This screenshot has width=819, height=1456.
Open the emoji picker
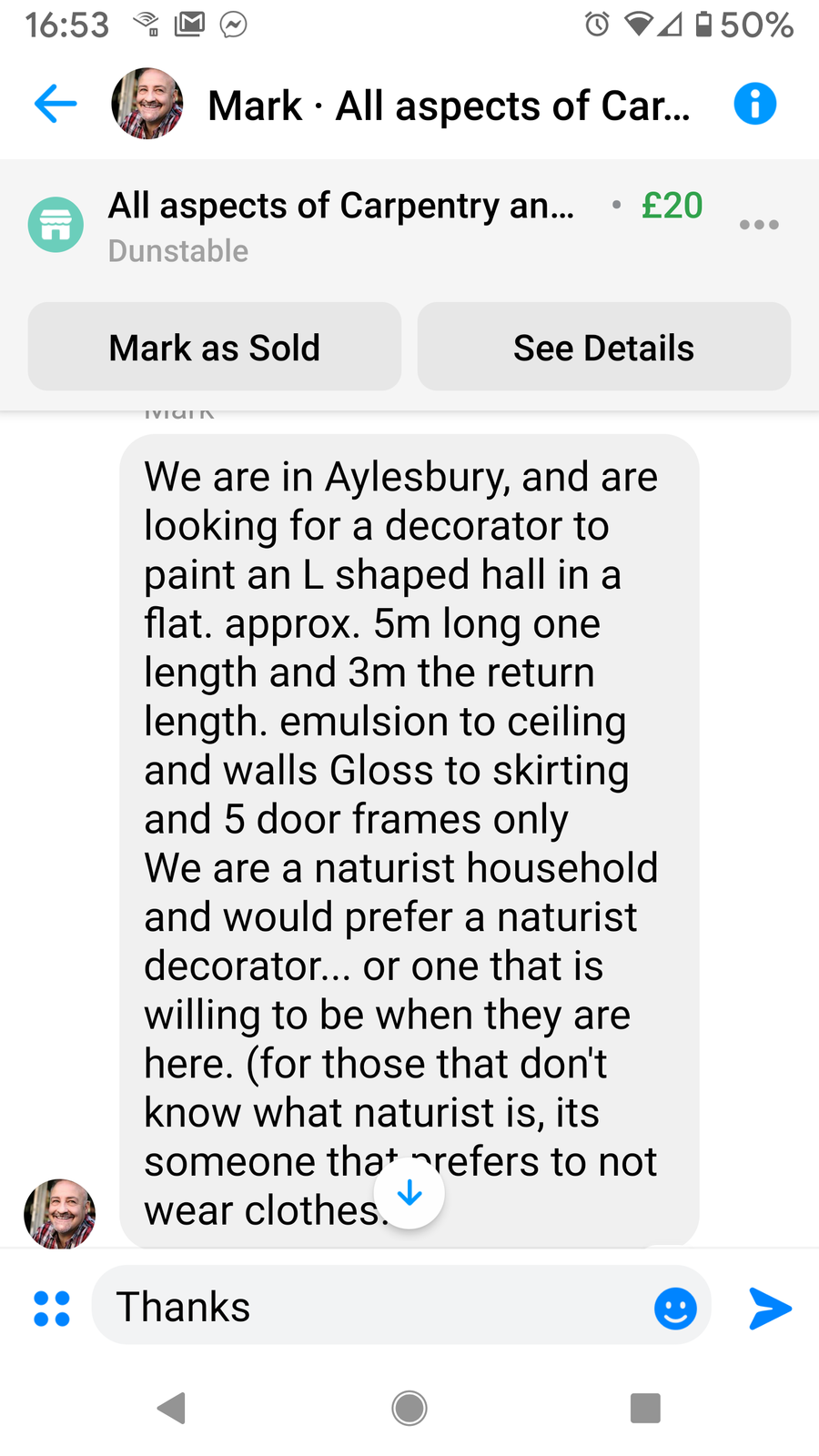675,1309
